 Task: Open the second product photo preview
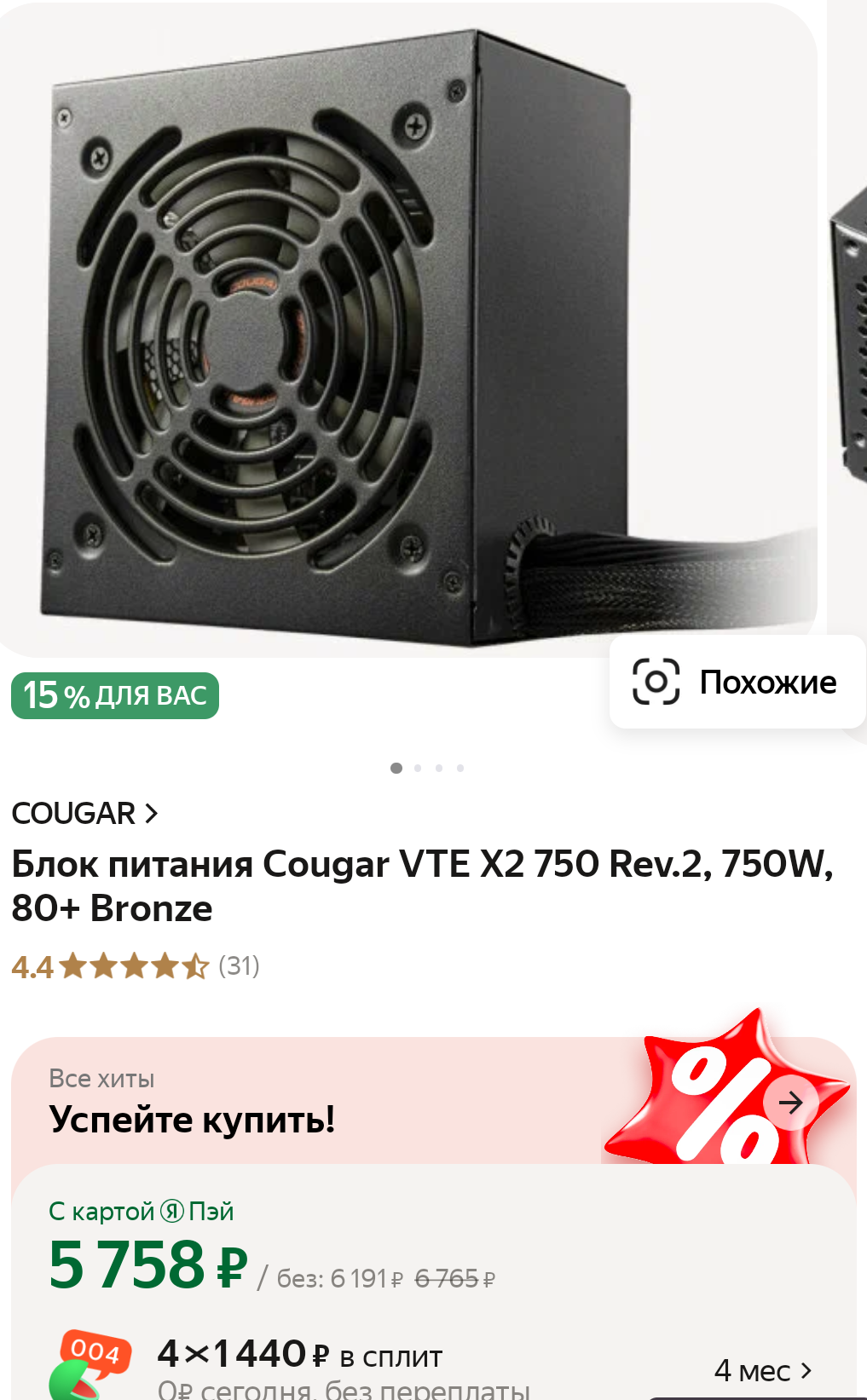pyautogui.click(x=848, y=329)
